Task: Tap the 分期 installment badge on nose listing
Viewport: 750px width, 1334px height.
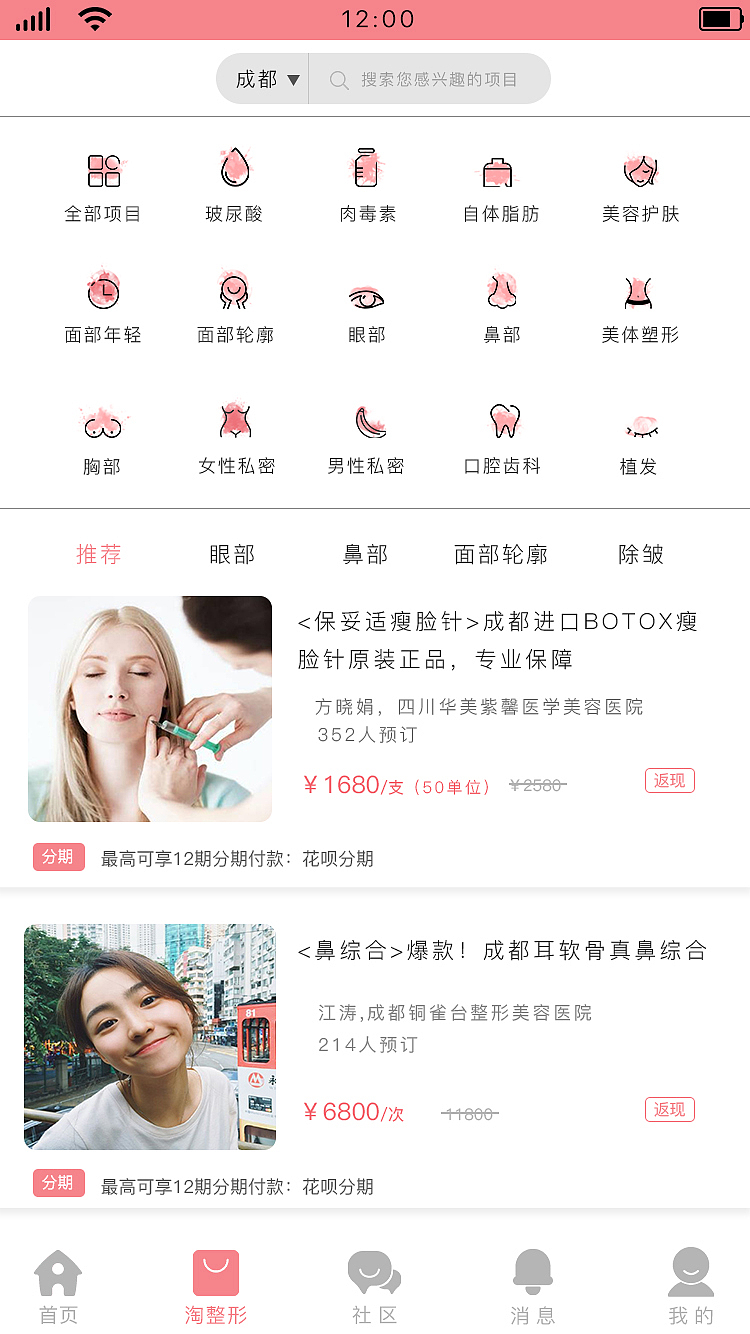Action: click(x=58, y=1183)
